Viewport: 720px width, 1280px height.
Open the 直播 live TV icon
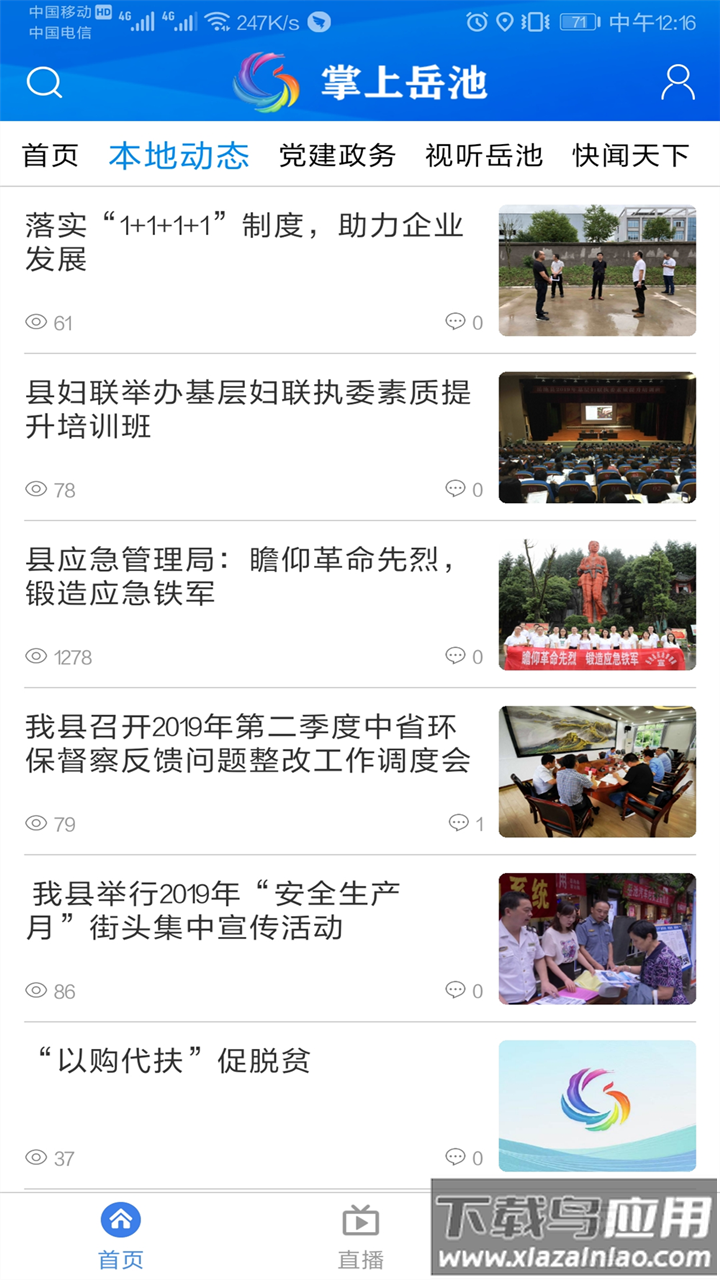tap(360, 1218)
